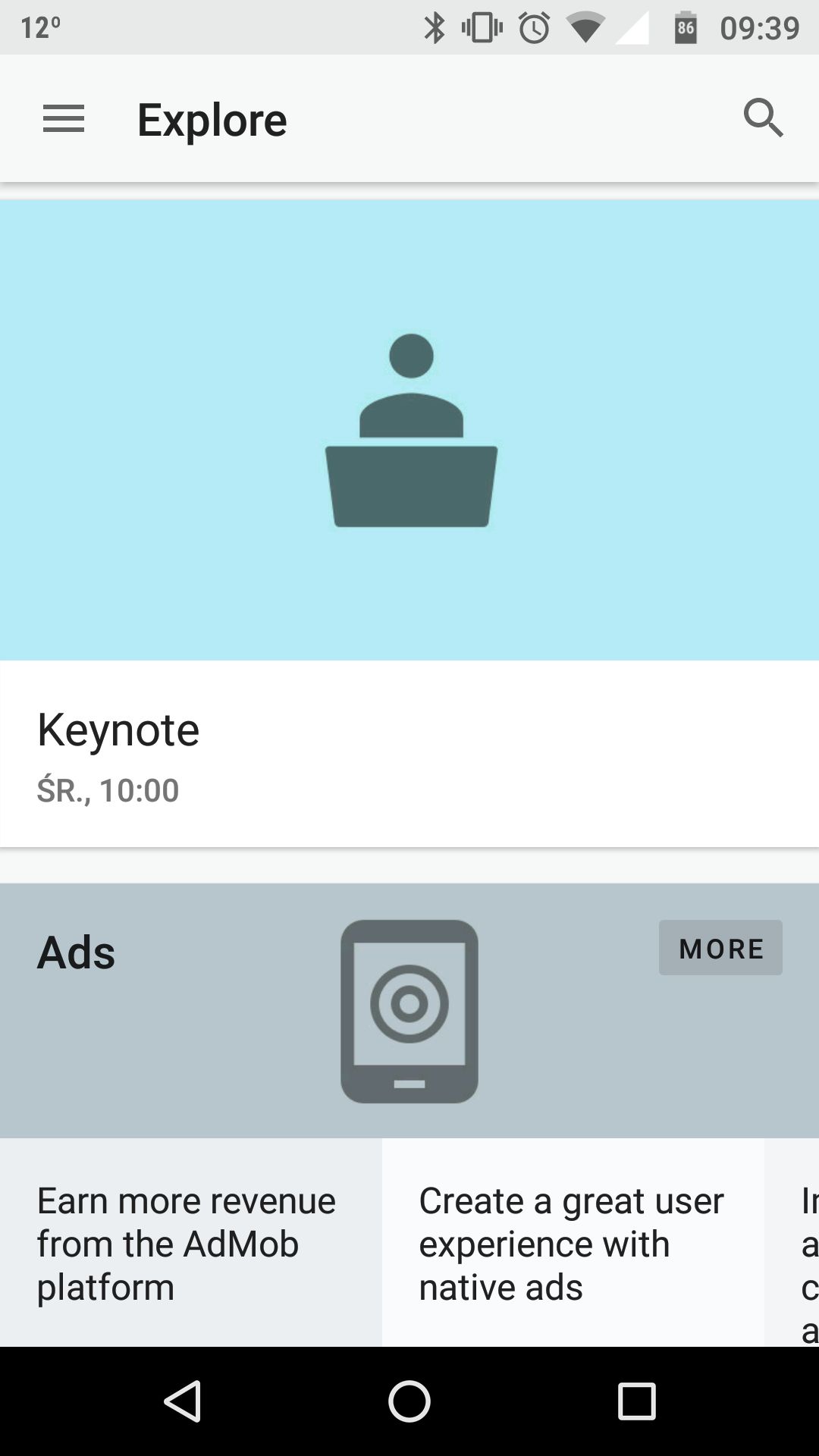Viewport: 819px width, 1456px height.
Task: Open the navigation drawer menu
Action: [64, 119]
